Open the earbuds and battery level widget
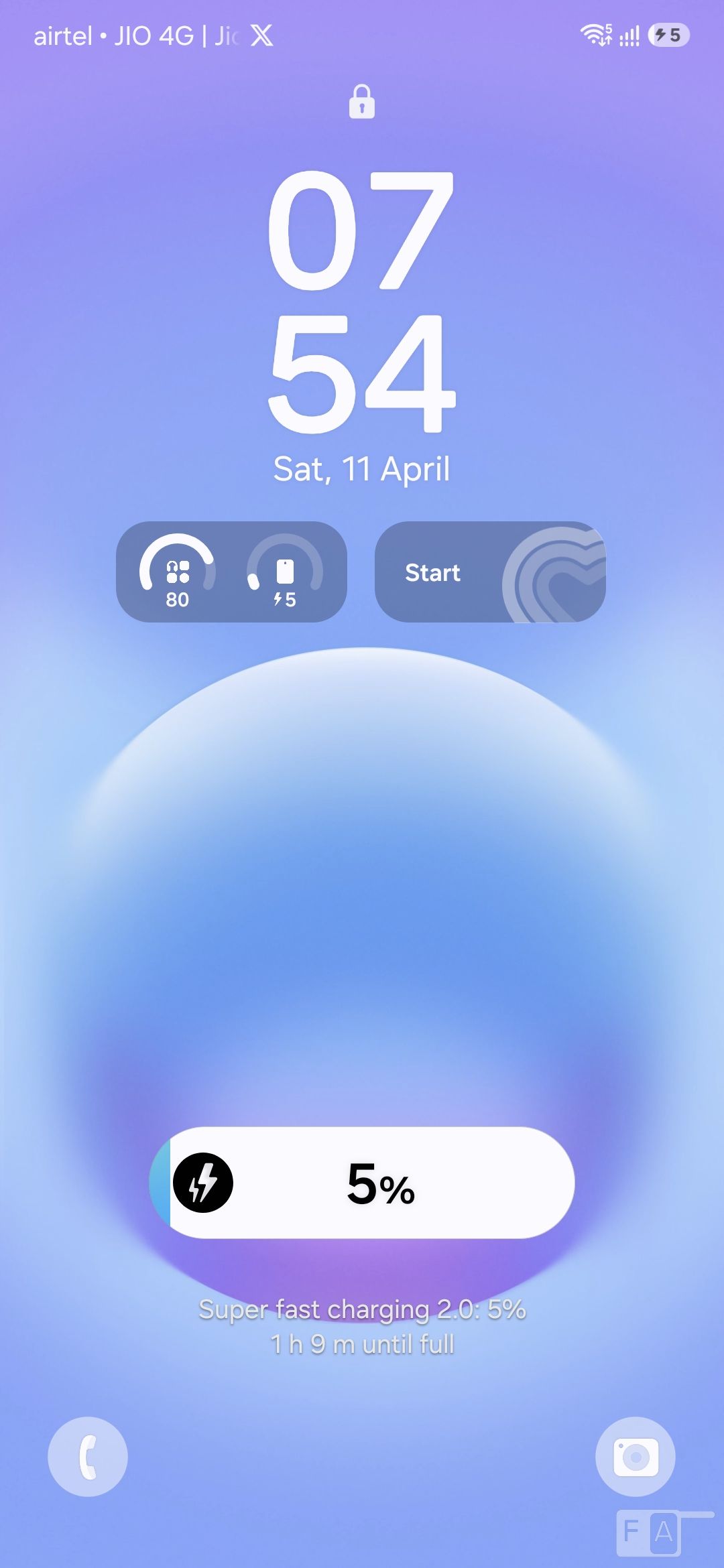The width and height of the screenshot is (724, 1568). pos(231,572)
